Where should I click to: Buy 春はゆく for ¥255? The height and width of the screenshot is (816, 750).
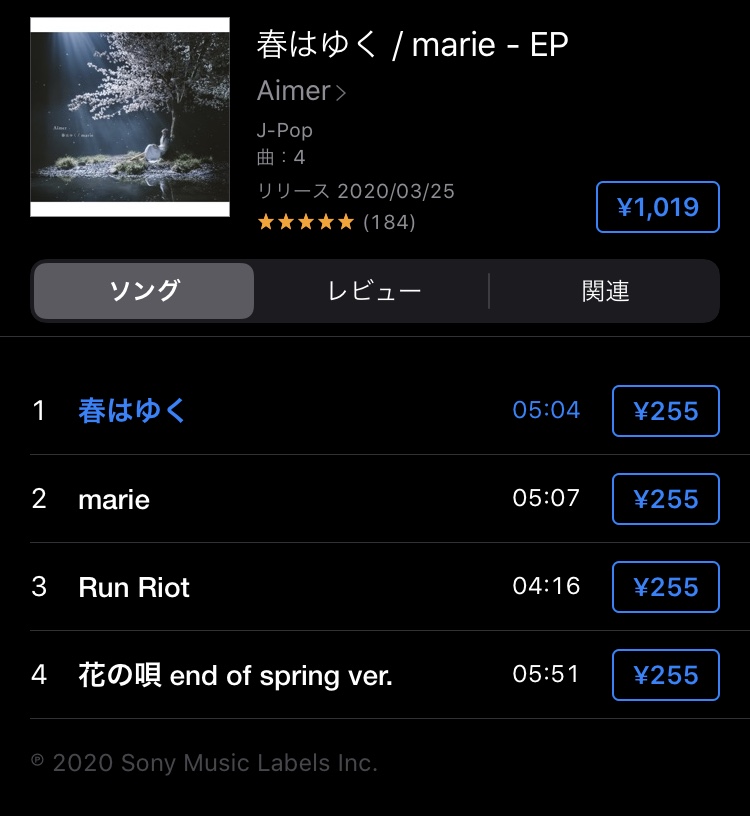665,411
